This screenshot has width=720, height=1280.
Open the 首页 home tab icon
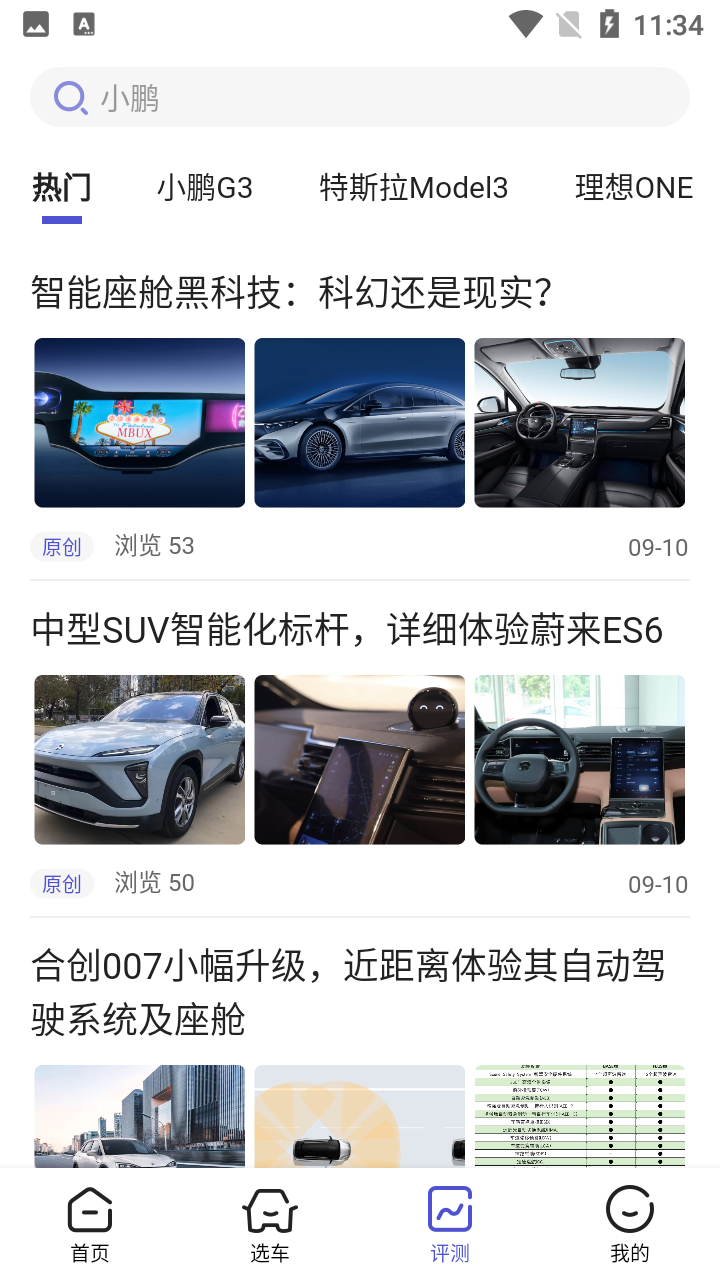(89, 1208)
